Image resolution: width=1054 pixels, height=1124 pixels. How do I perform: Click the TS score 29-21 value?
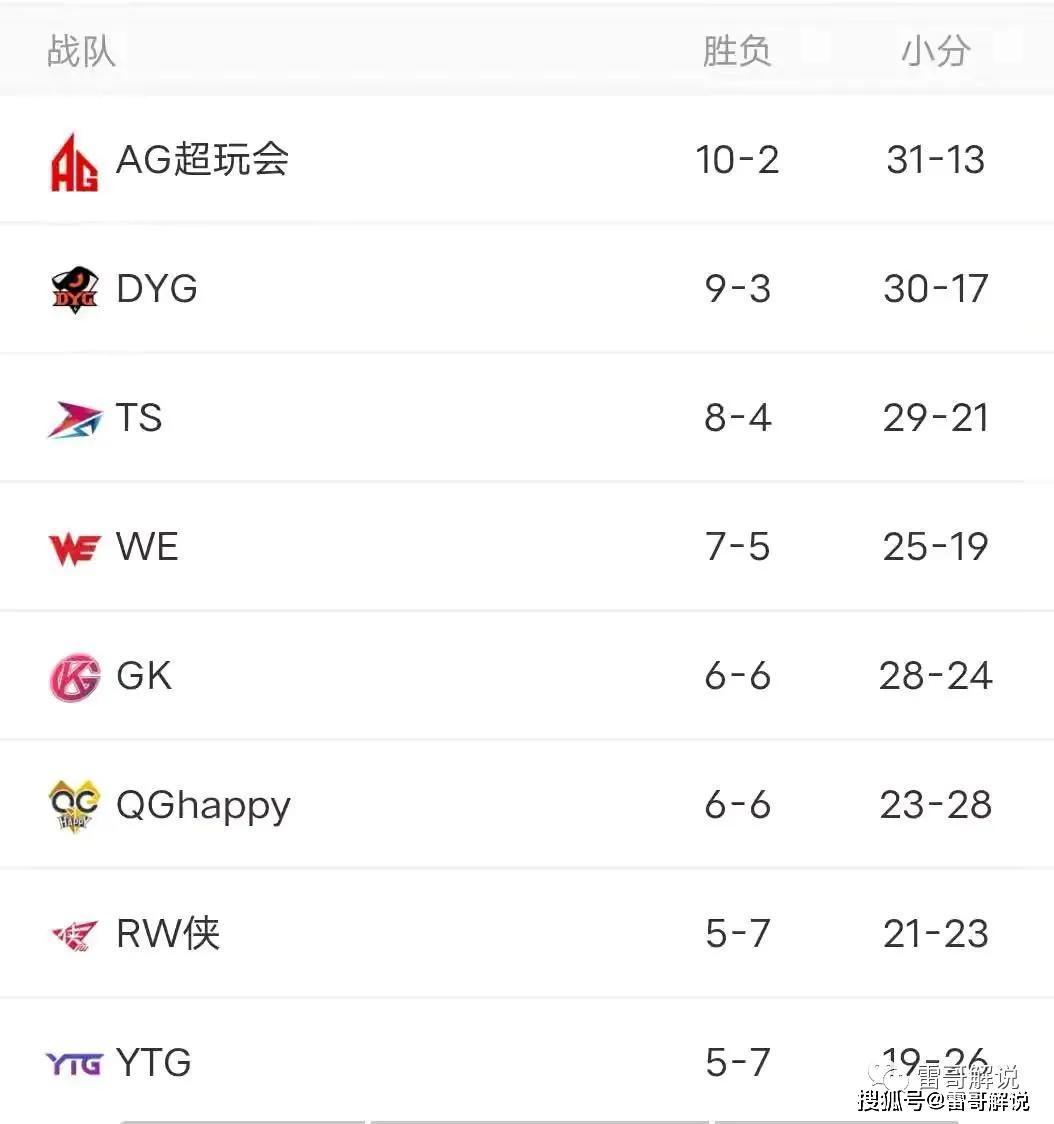[x=935, y=417]
